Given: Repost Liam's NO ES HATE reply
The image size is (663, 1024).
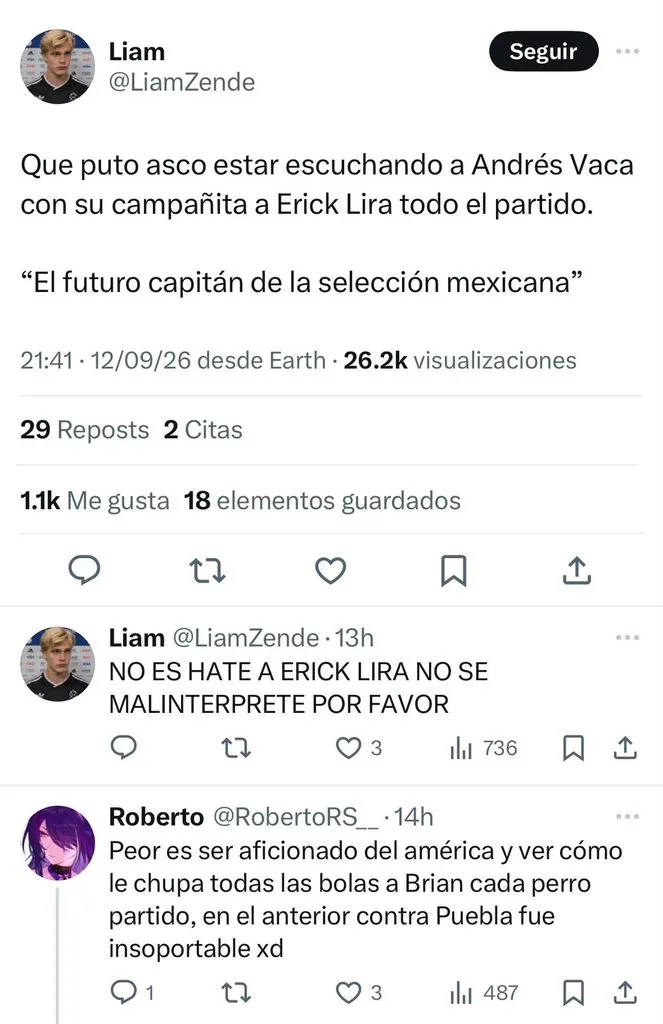Looking at the screenshot, I should (236, 748).
